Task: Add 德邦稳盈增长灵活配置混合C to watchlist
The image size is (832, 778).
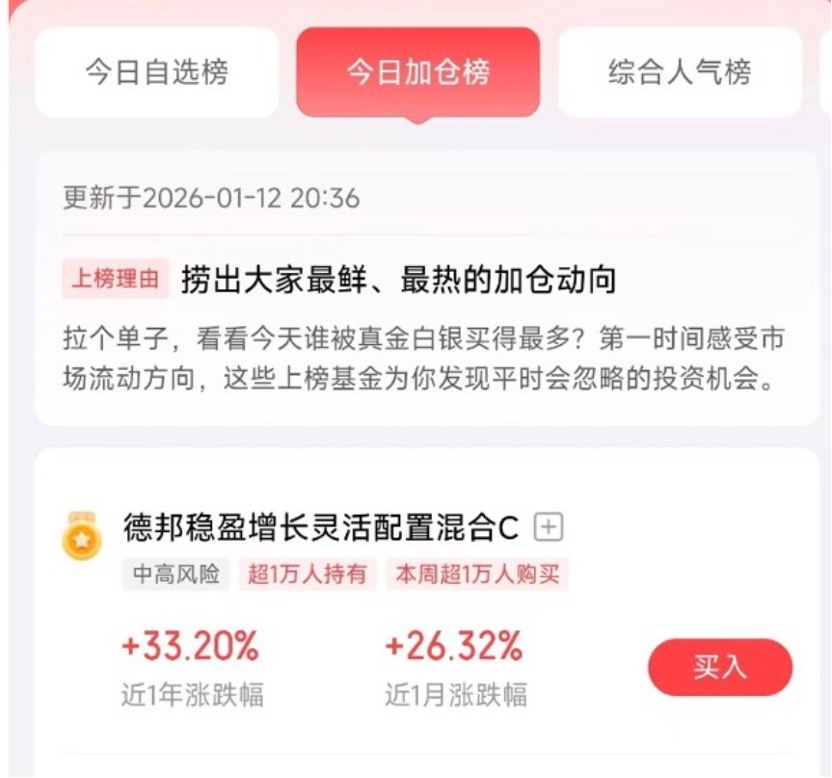Action: tap(550, 526)
